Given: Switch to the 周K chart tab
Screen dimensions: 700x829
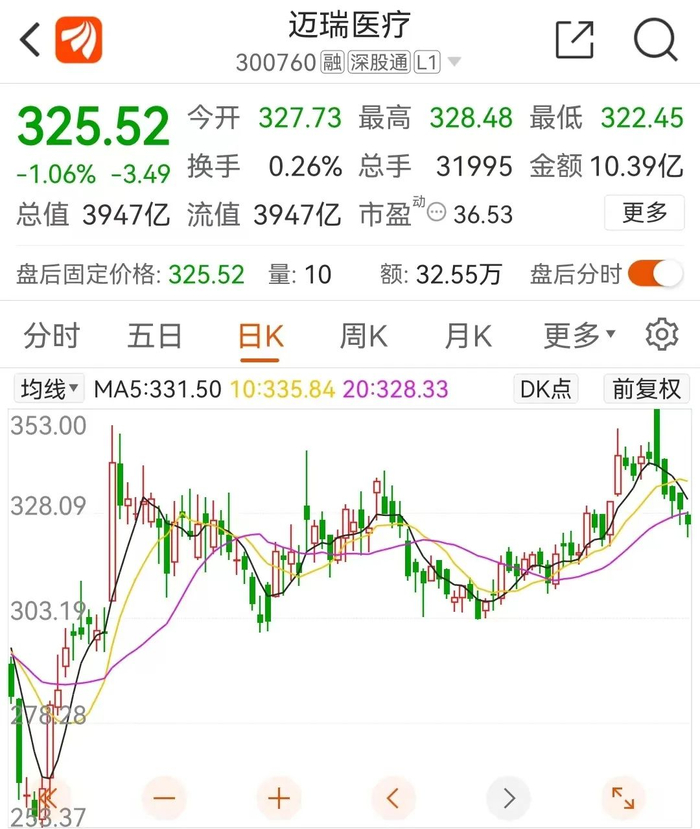Looking at the screenshot, I should pos(363,336).
